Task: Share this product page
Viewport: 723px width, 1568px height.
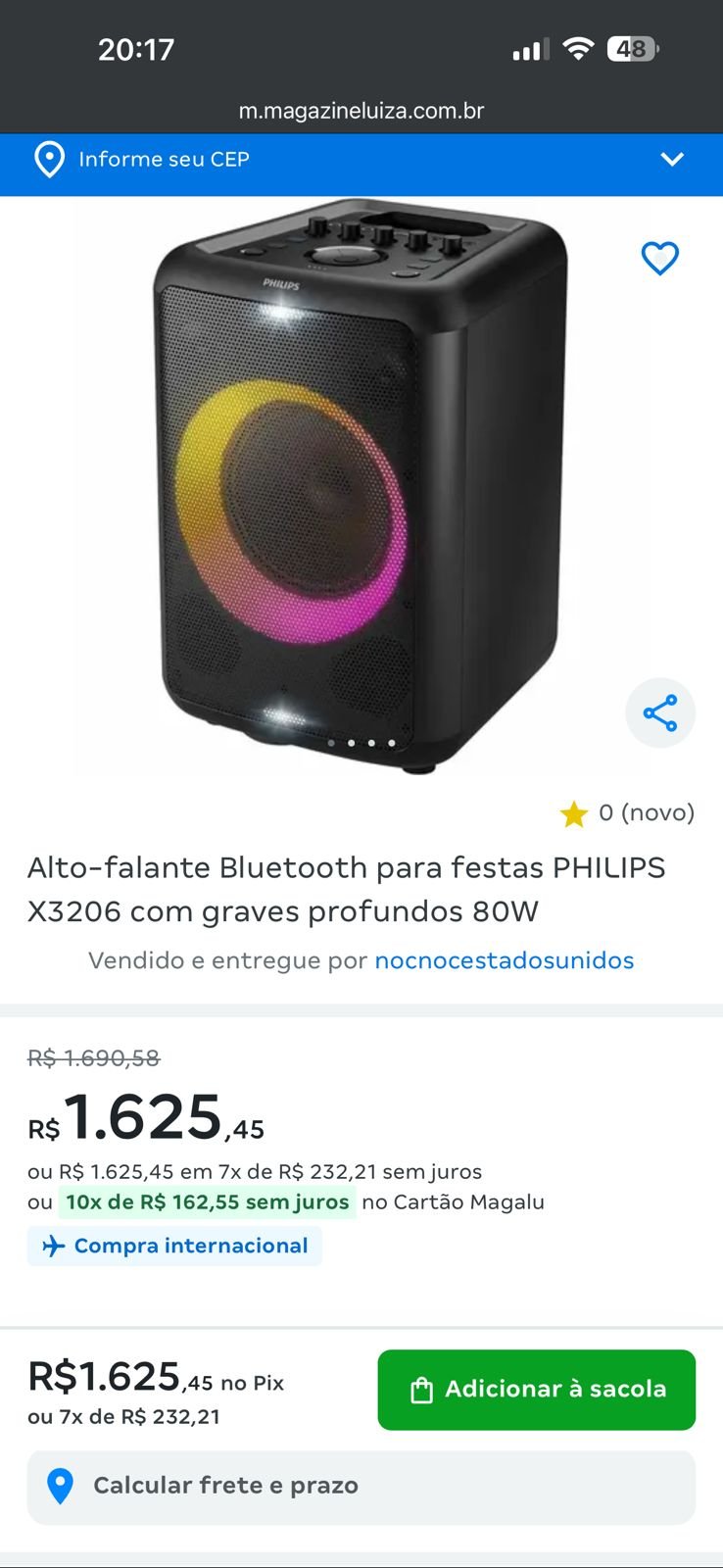Action: pos(660,712)
